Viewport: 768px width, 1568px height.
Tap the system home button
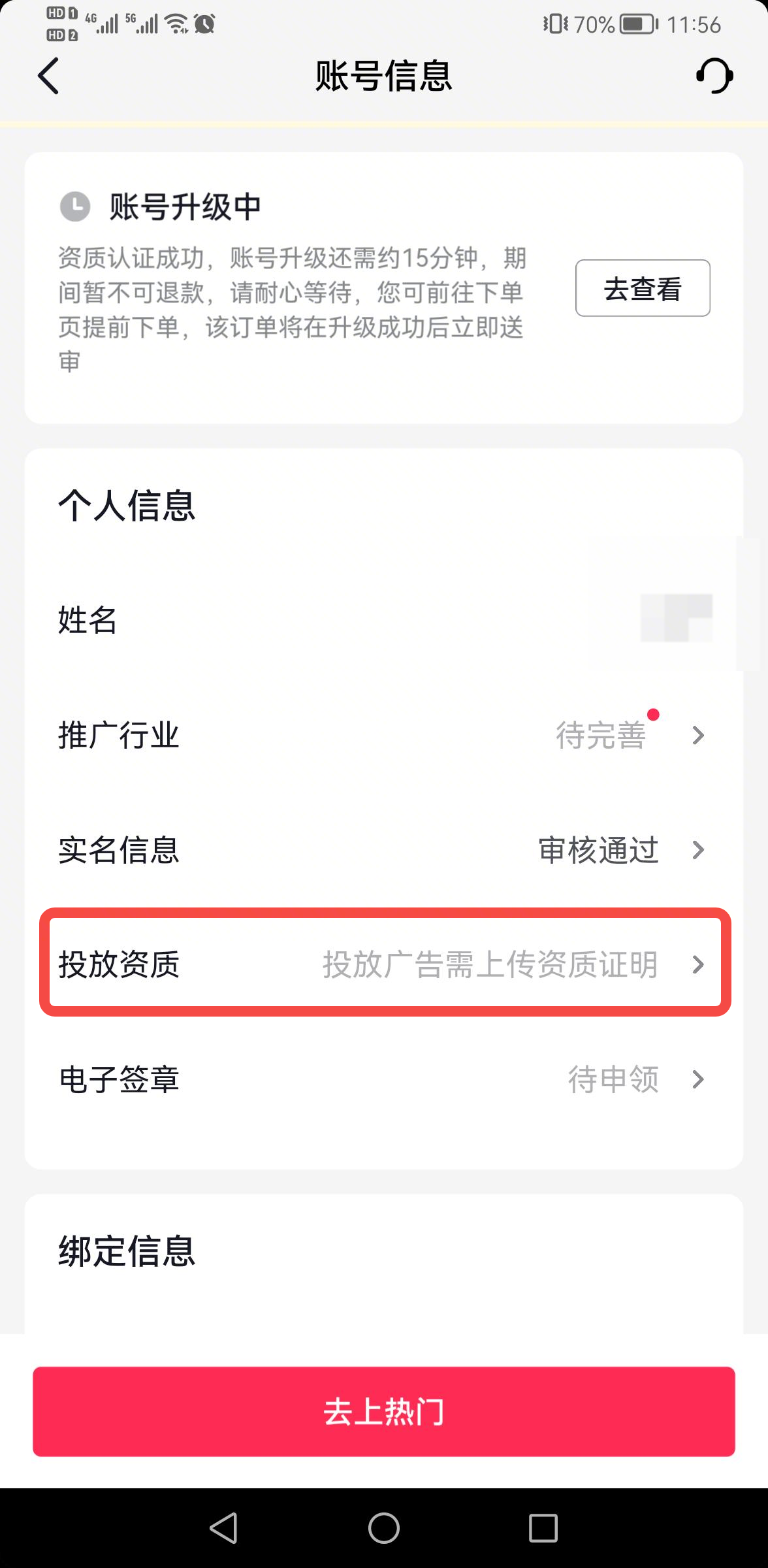click(x=383, y=1528)
